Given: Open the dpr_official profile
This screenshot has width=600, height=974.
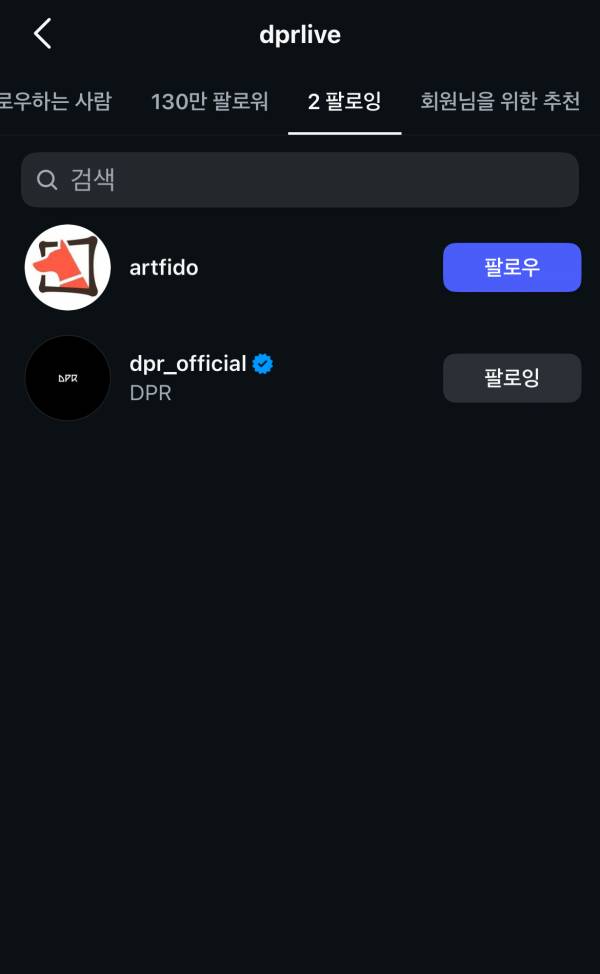Looking at the screenshot, I should [187, 365].
